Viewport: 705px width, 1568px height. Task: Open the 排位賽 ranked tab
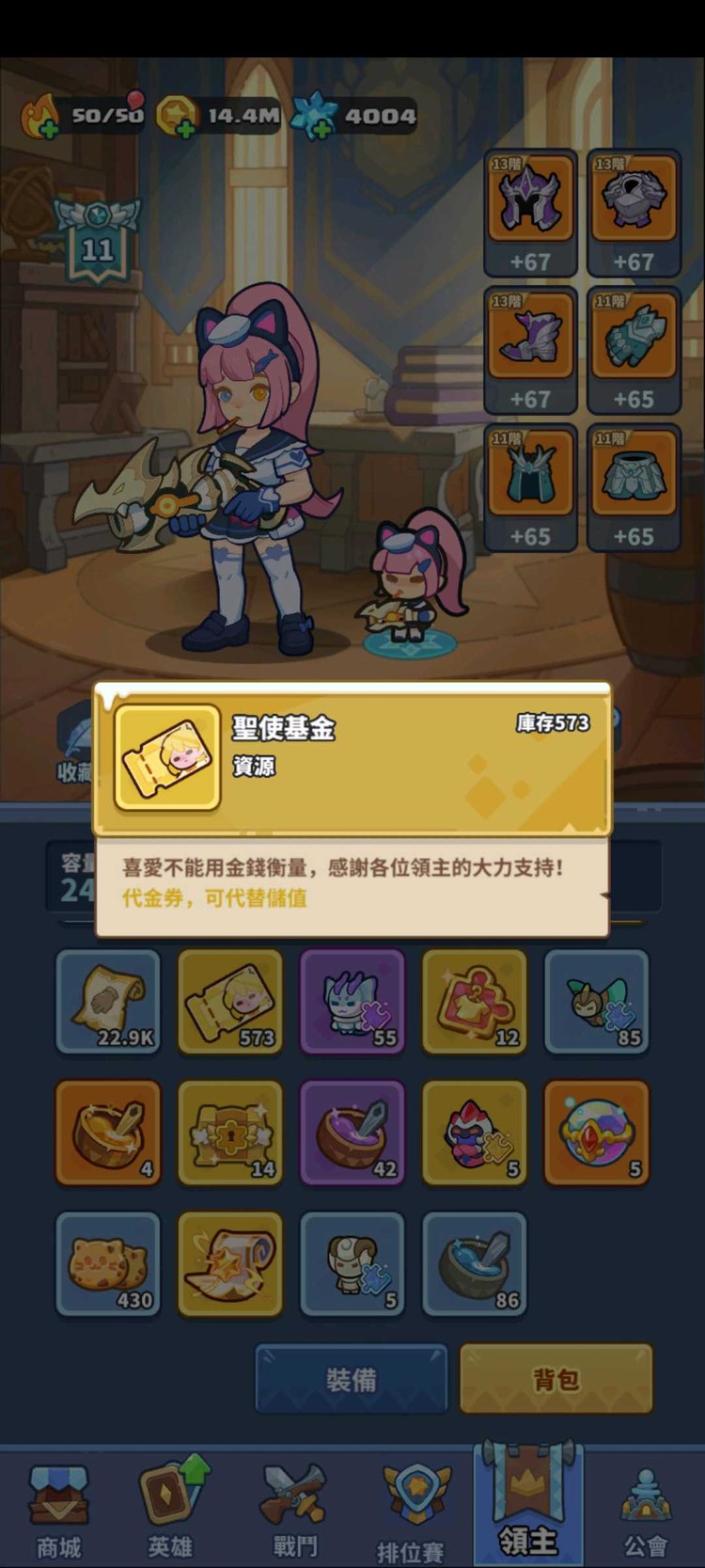[x=411, y=1511]
